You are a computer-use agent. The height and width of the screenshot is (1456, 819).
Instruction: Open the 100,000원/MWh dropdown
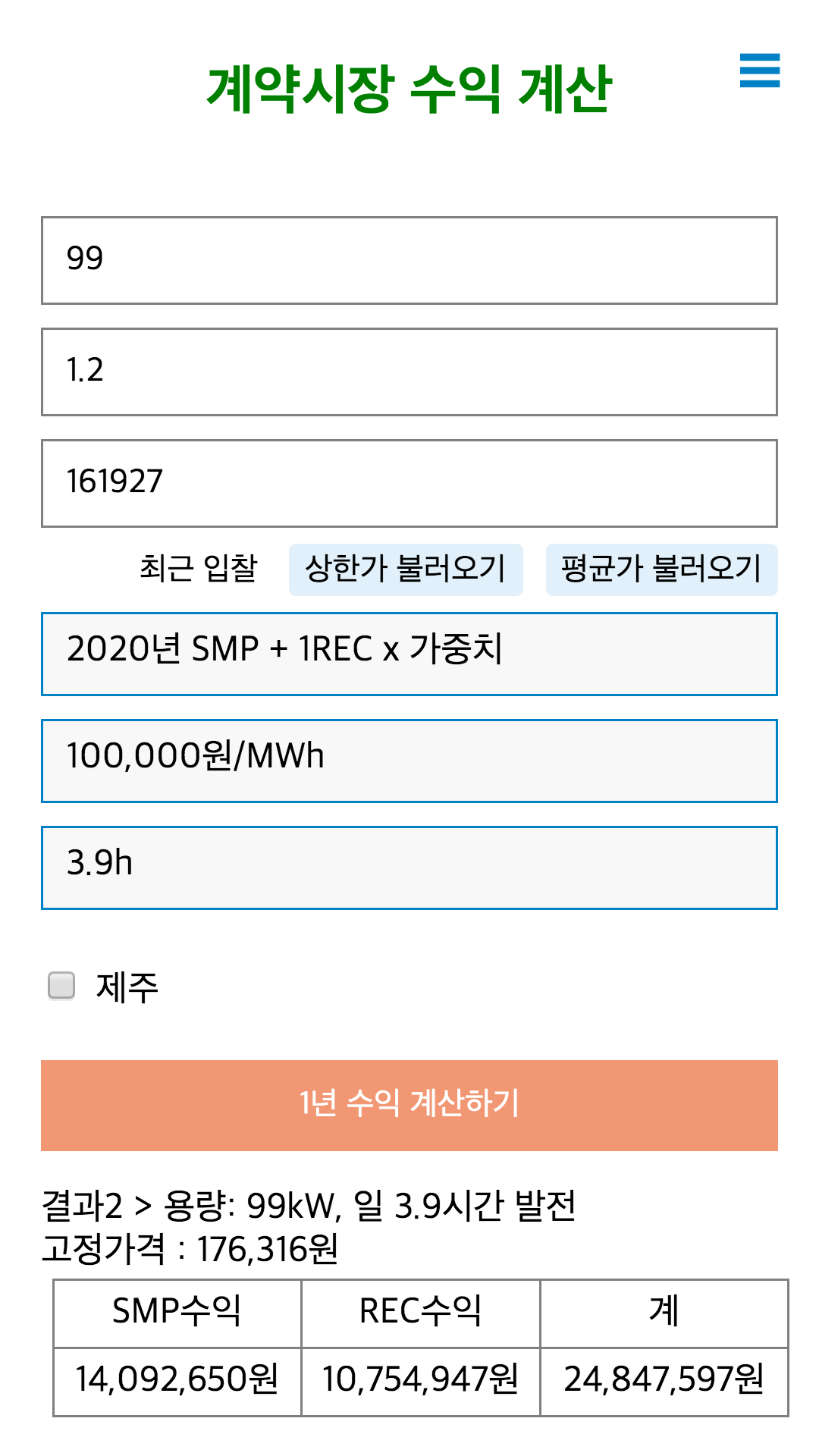coord(409,761)
